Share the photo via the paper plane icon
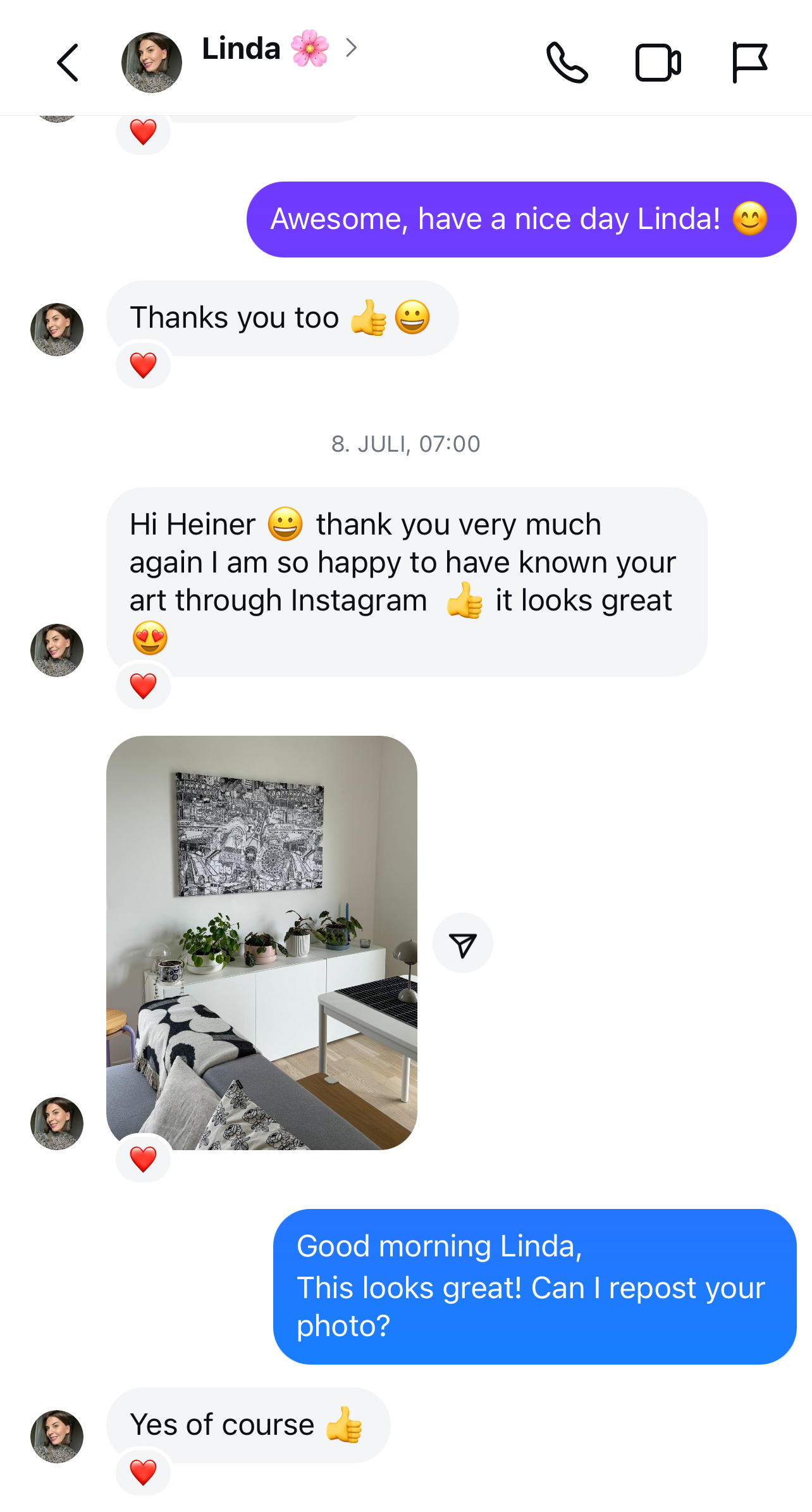 [x=462, y=943]
